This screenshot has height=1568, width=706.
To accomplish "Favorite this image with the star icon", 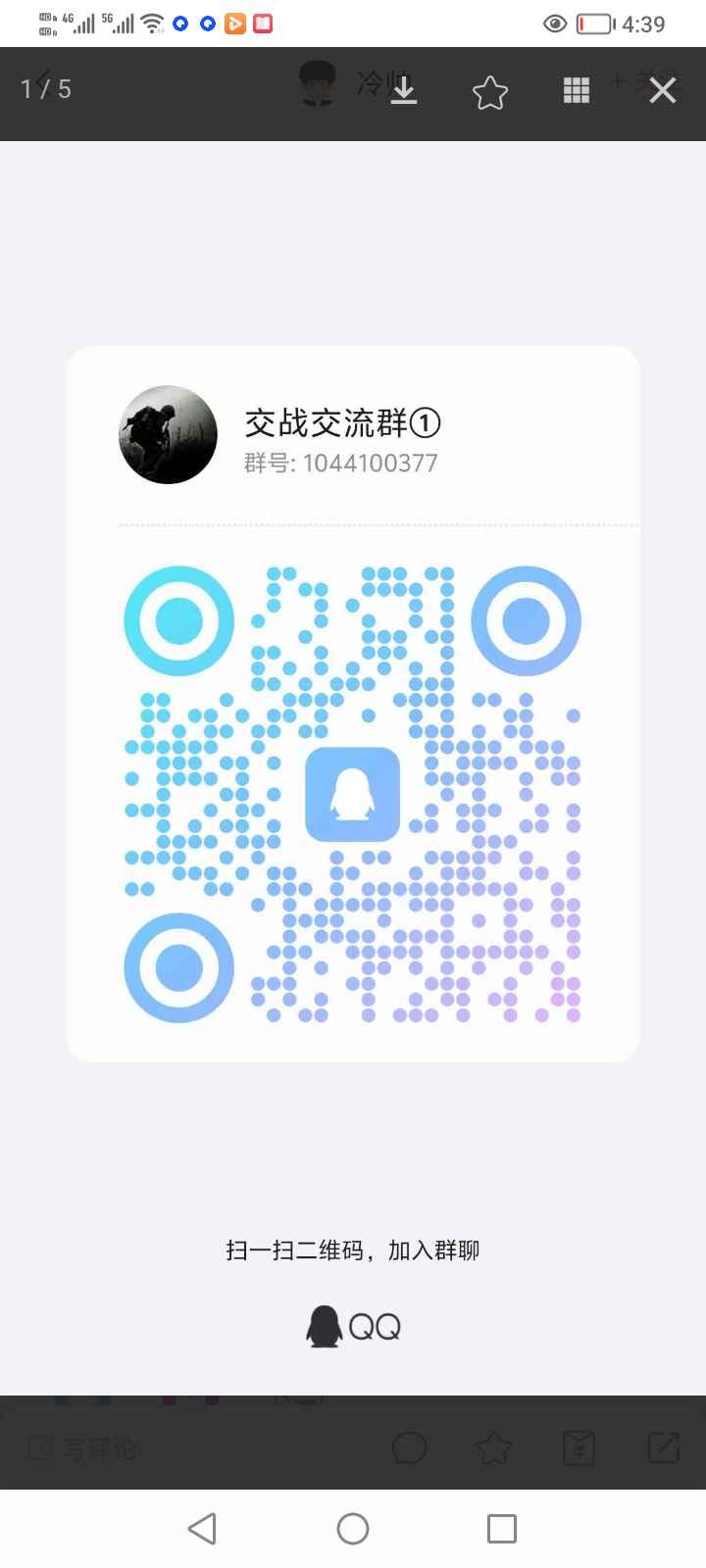I will click(490, 92).
